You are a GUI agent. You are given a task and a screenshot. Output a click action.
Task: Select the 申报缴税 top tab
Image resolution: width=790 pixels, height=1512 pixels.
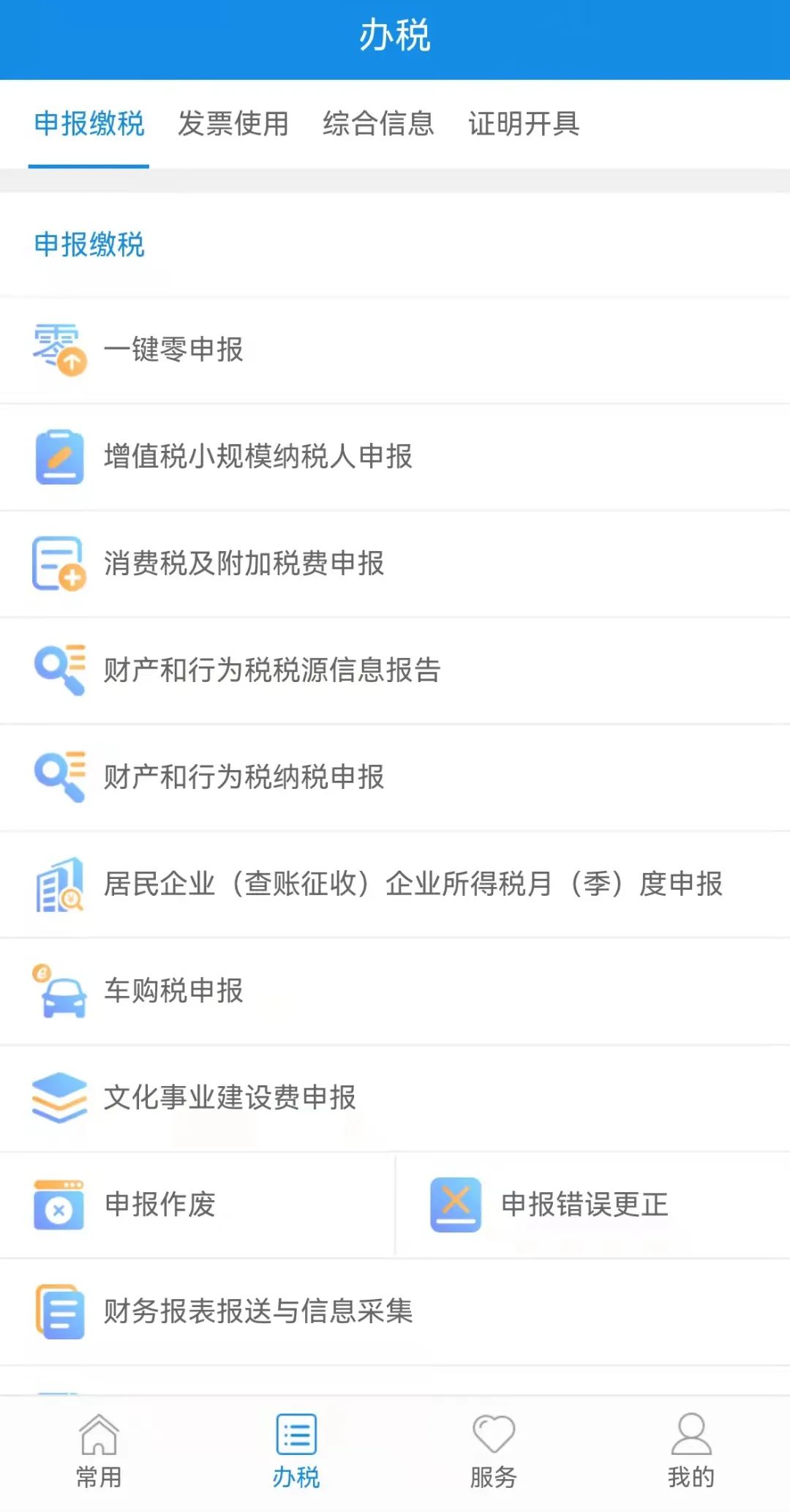pos(89,124)
